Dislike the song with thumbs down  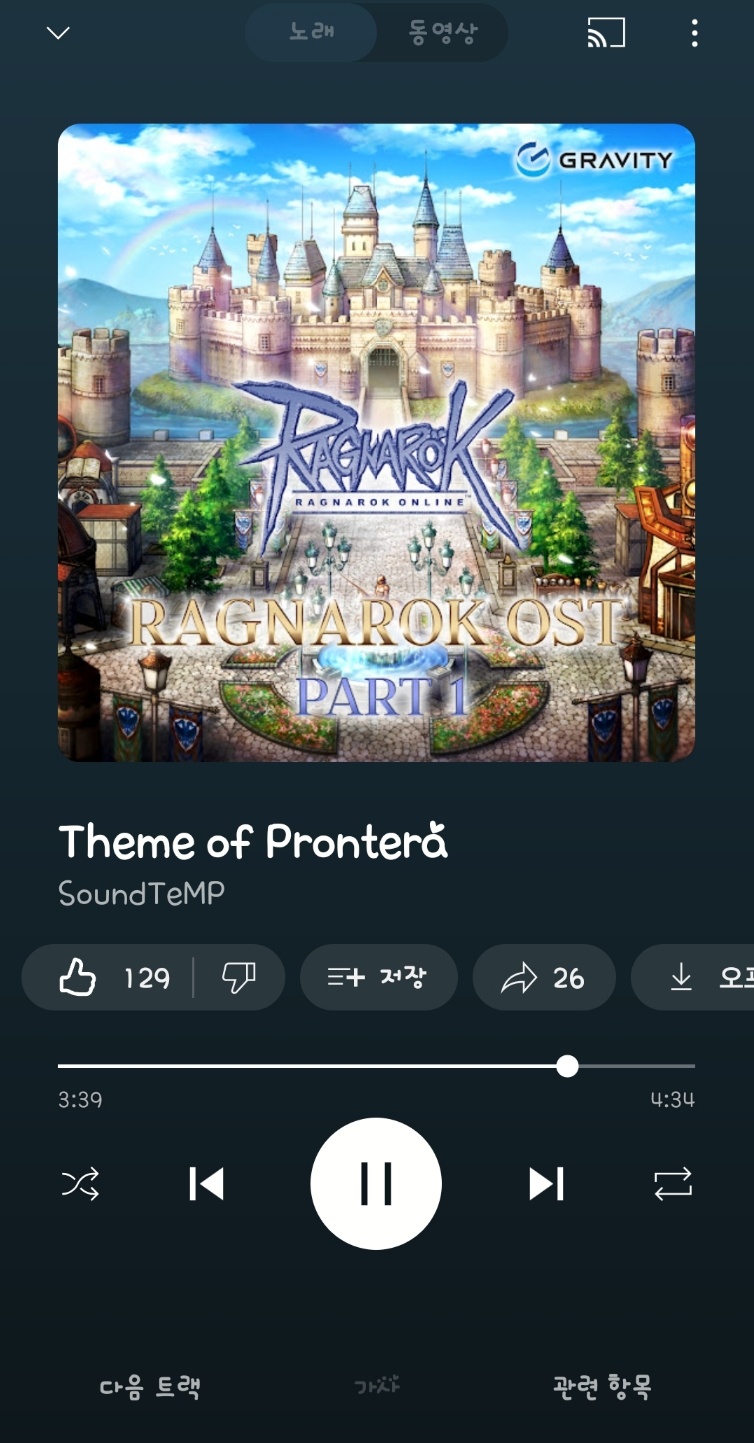click(x=238, y=977)
